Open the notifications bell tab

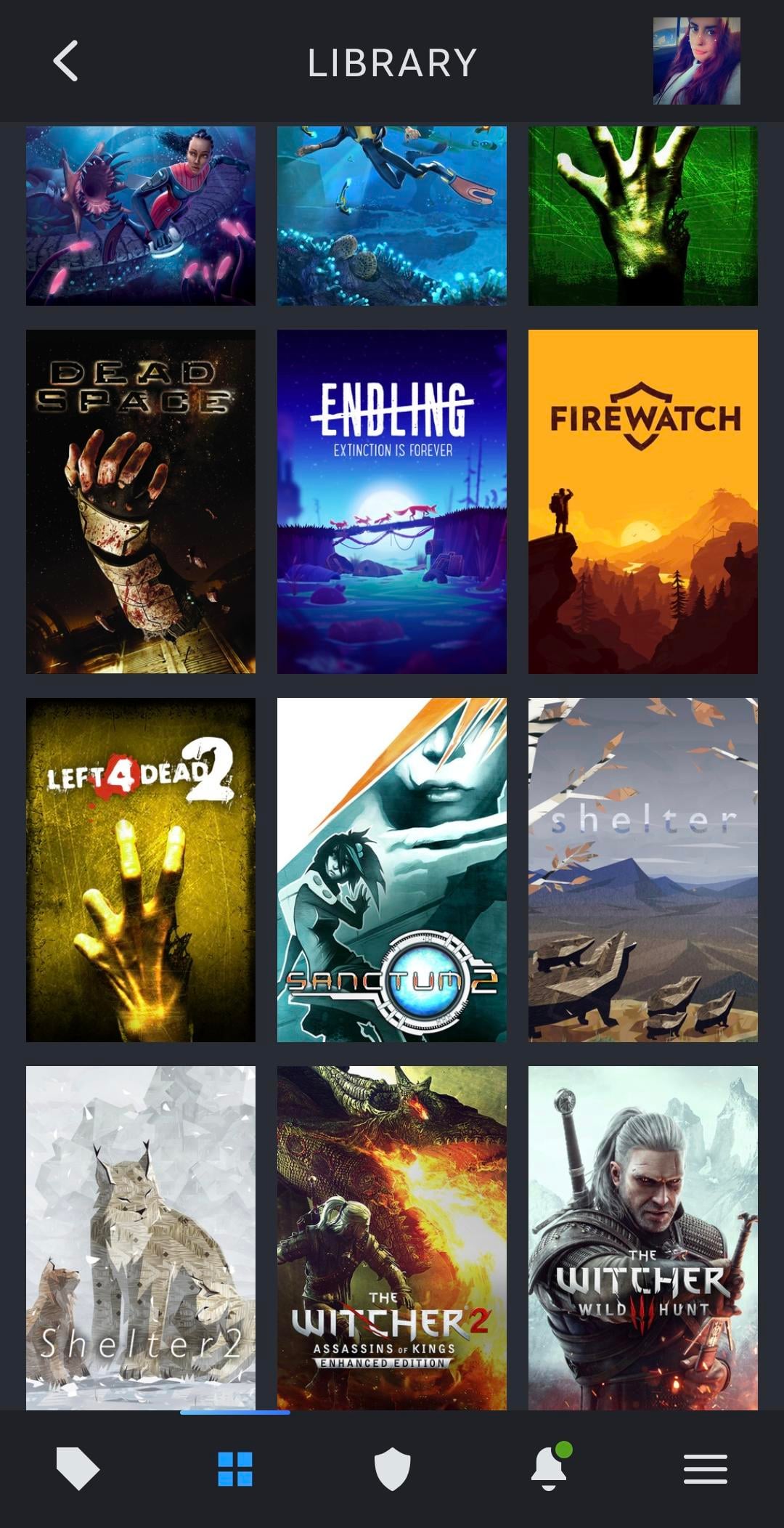point(549,1468)
